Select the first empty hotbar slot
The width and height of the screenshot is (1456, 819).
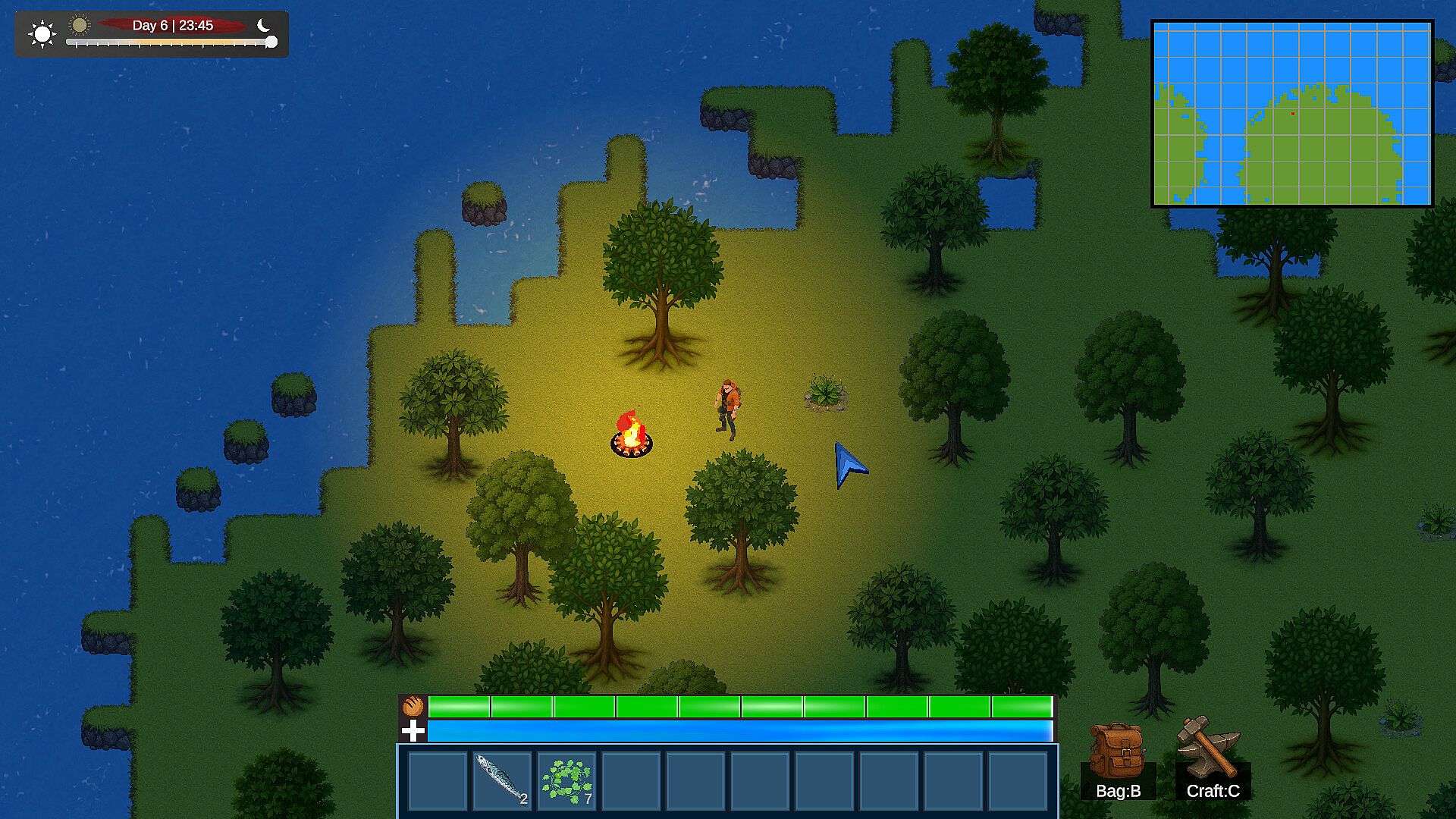(x=438, y=780)
